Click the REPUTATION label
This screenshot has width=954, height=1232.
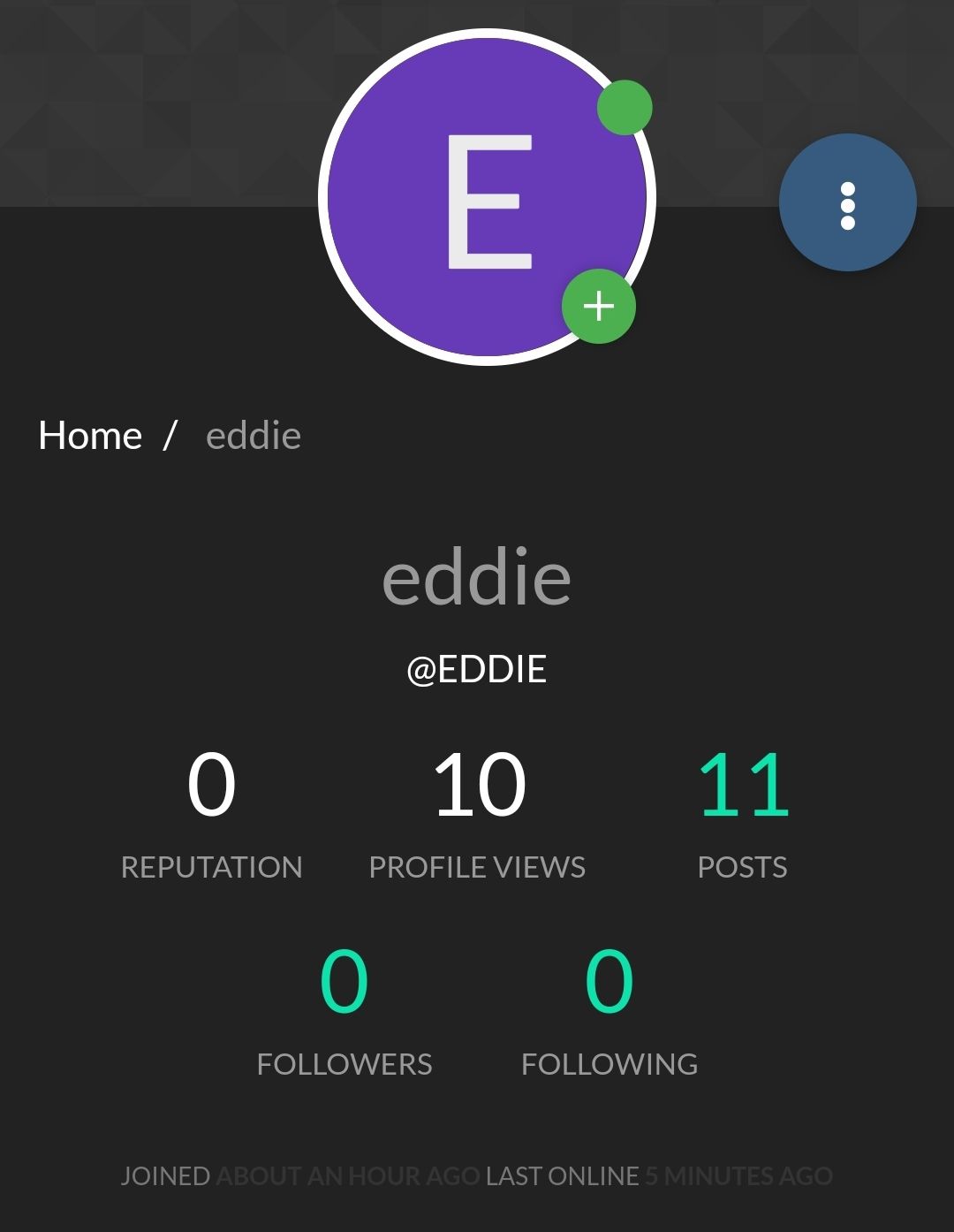[211, 867]
